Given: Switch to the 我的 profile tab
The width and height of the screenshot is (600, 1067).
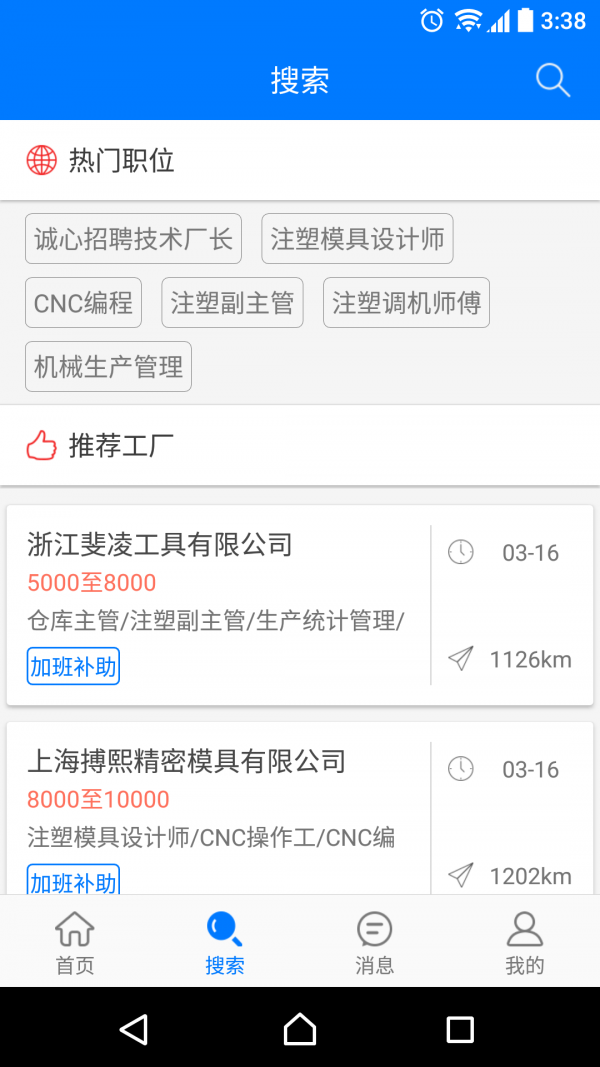Looking at the screenshot, I should pyautogui.click(x=524, y=942).
